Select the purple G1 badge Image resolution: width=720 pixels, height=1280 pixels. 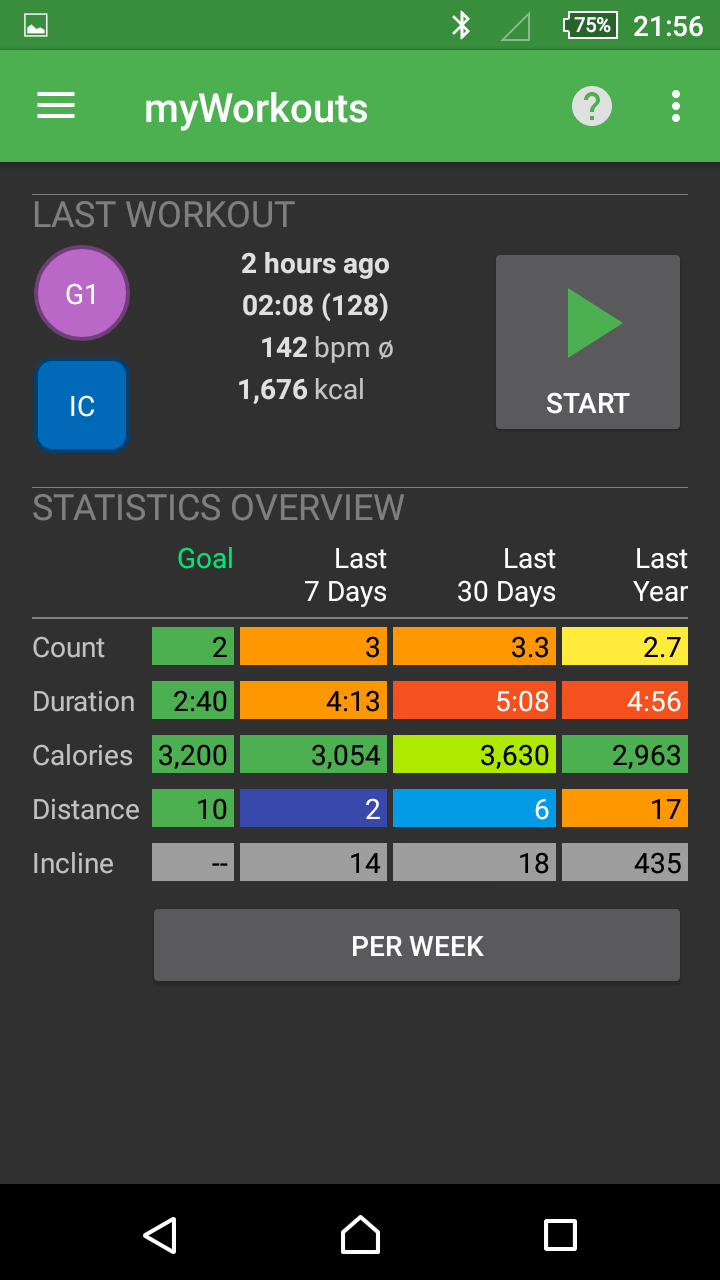82,294
